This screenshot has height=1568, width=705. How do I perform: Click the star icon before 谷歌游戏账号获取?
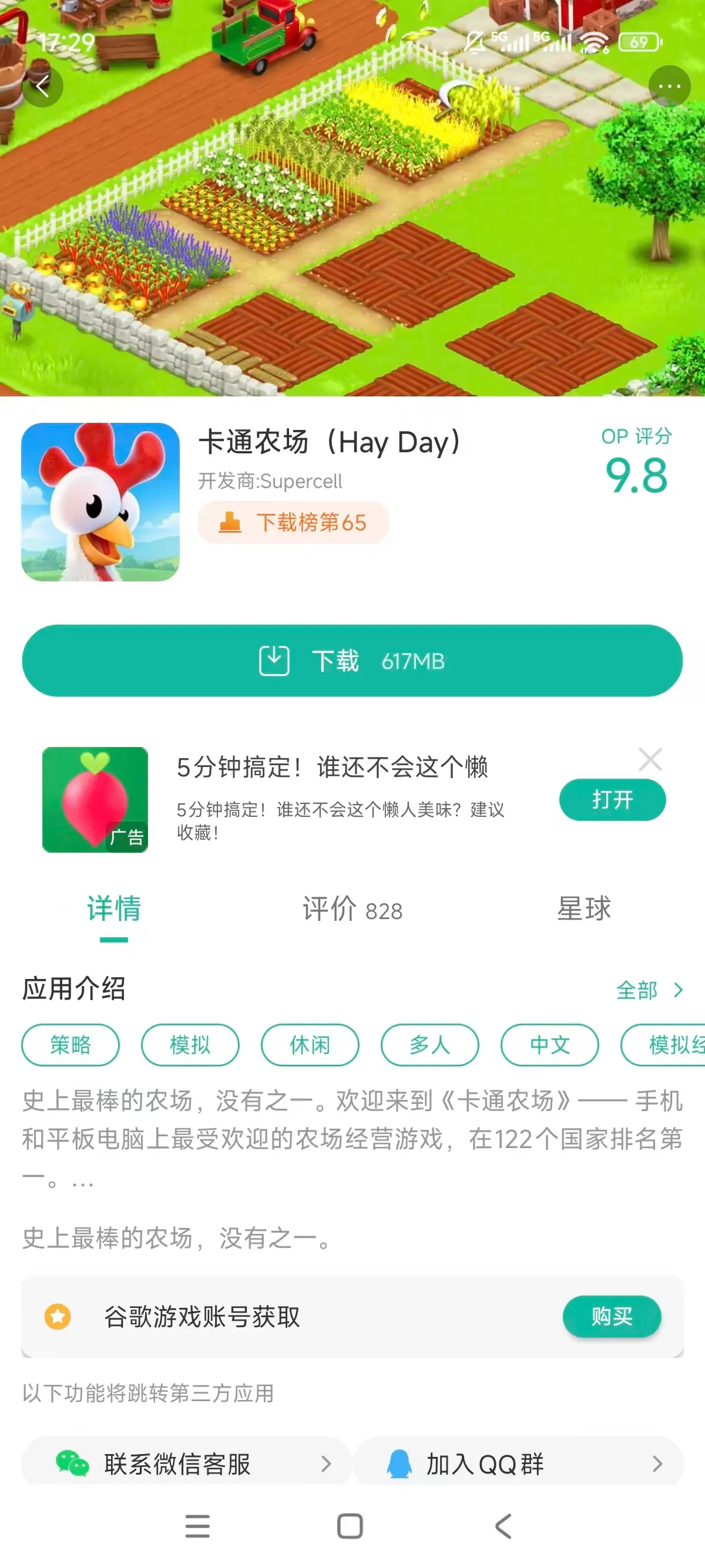pyautogui.click(x=58, y=1317)
